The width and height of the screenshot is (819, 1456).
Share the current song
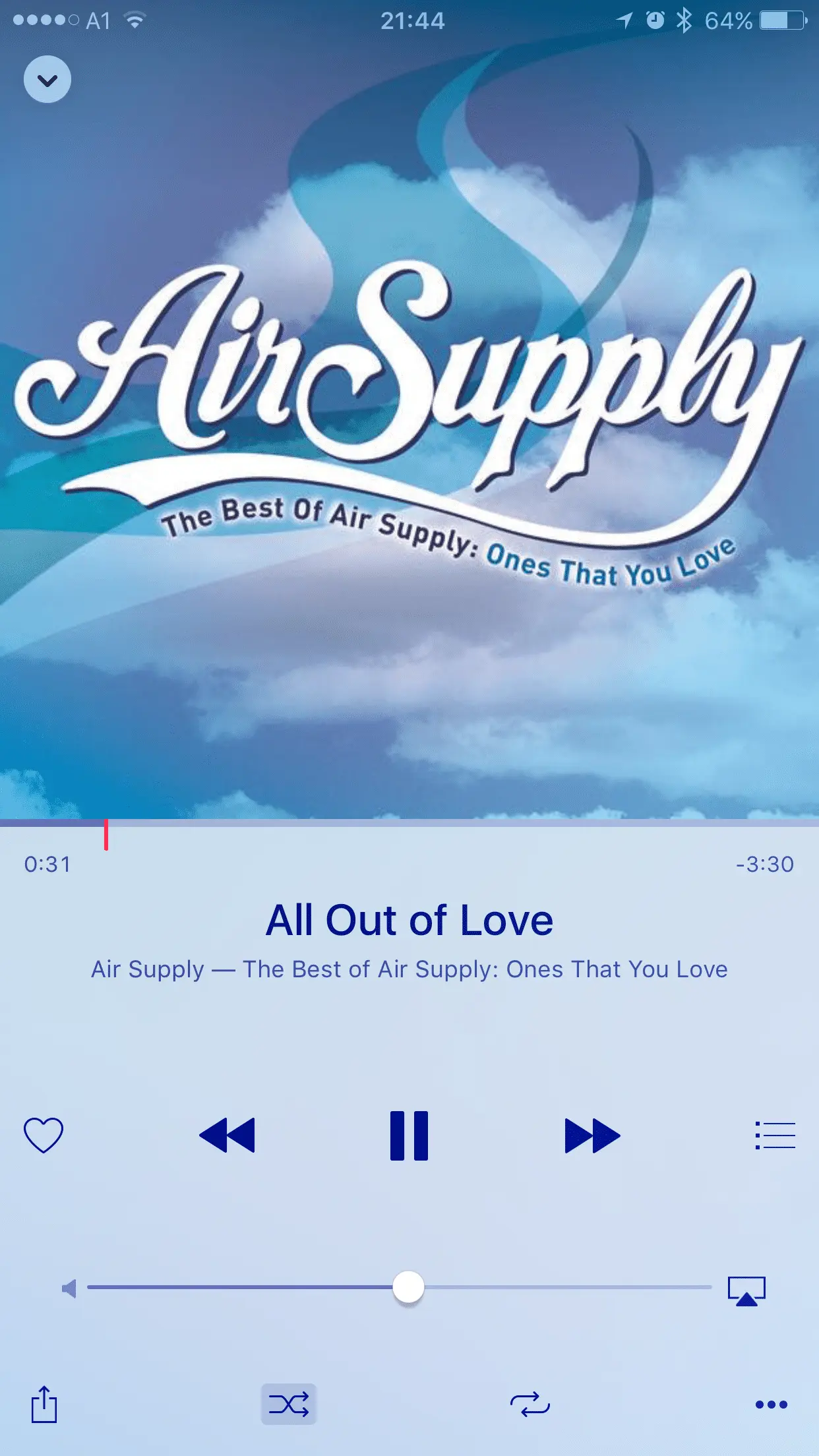44,1404
